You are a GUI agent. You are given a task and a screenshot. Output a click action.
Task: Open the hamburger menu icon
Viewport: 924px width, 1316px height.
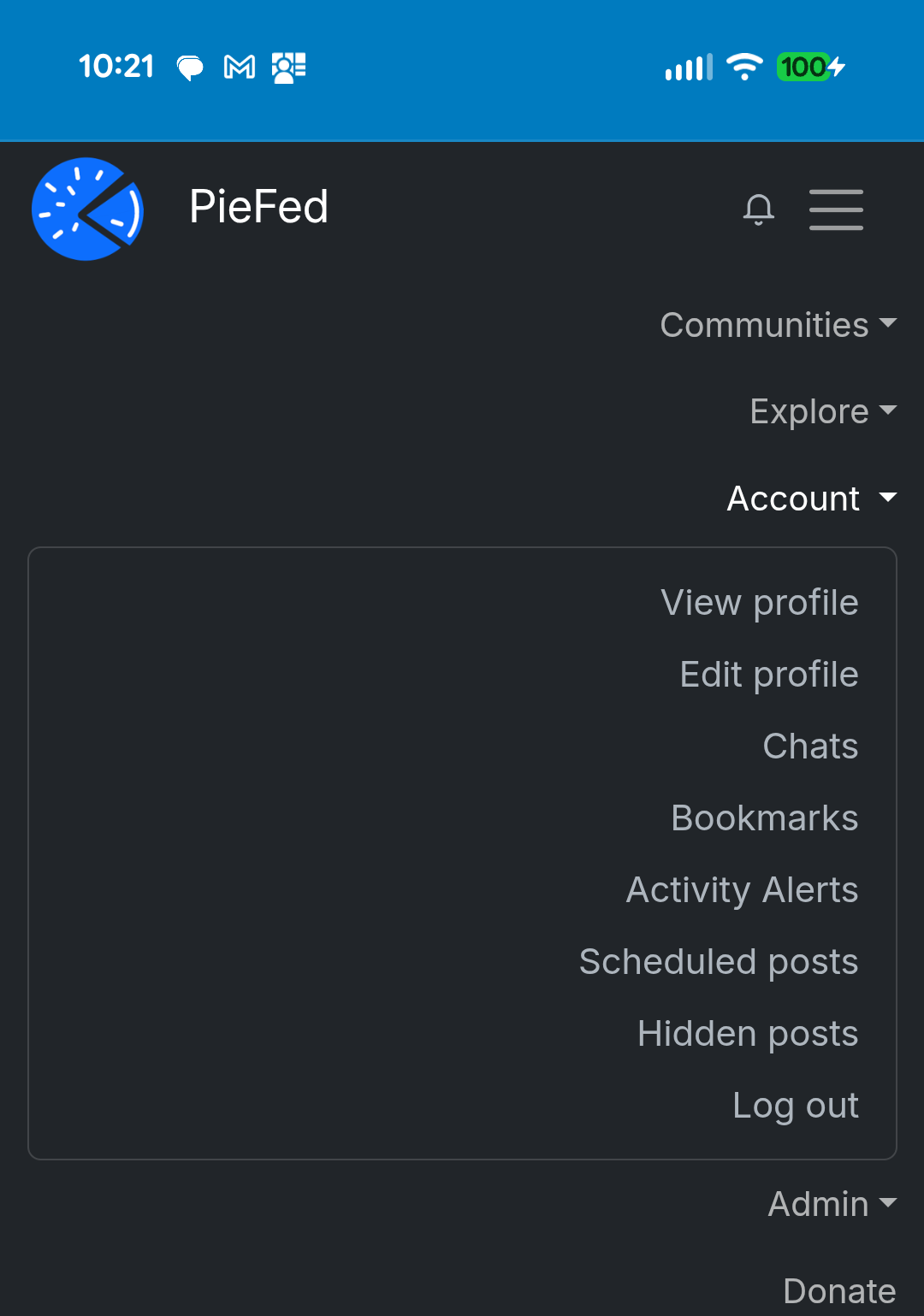[x=836, y=209]
